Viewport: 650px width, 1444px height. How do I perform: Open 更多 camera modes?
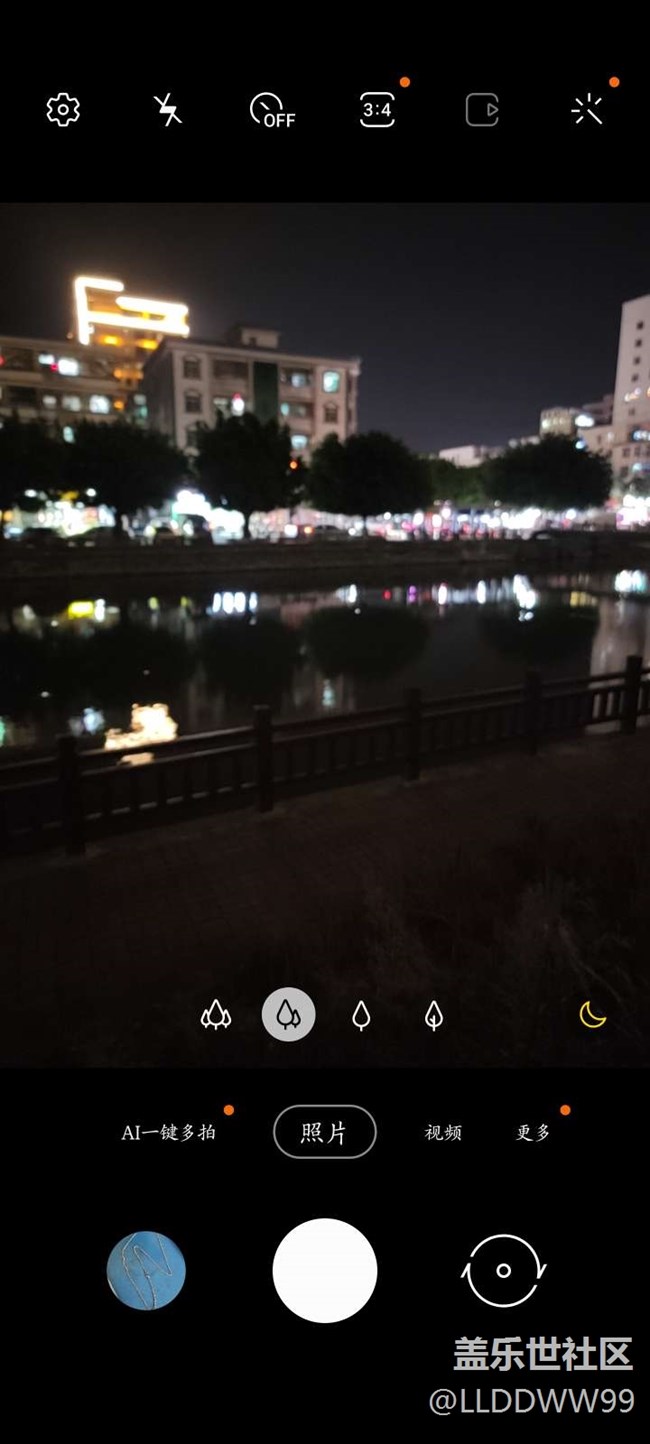[533, 1132]
